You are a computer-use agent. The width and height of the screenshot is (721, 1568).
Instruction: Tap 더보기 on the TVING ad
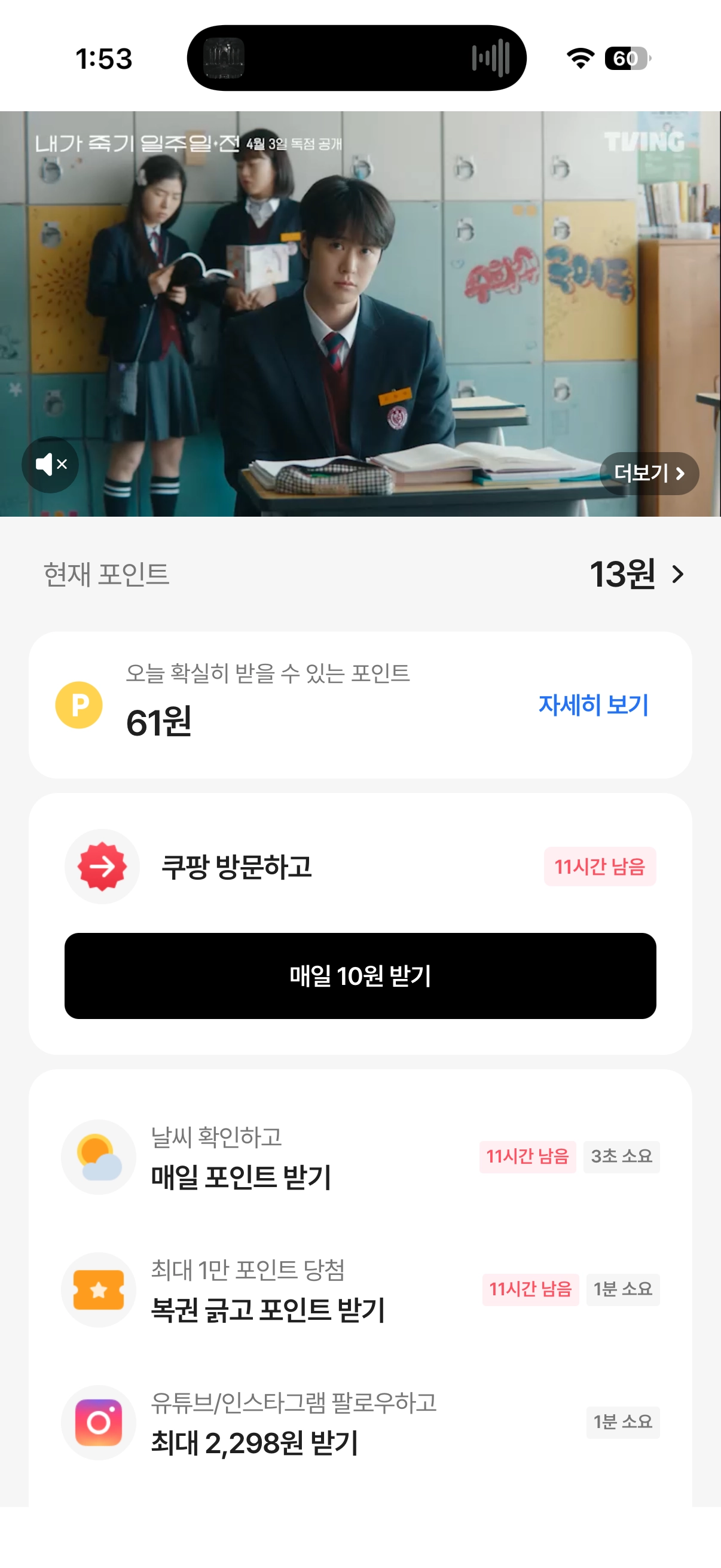[649, 473]
